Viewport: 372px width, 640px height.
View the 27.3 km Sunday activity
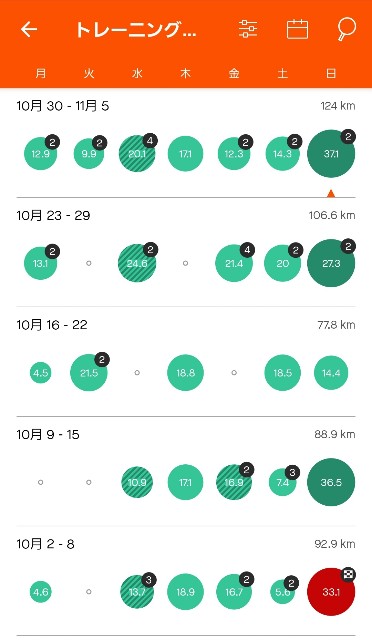331,263
